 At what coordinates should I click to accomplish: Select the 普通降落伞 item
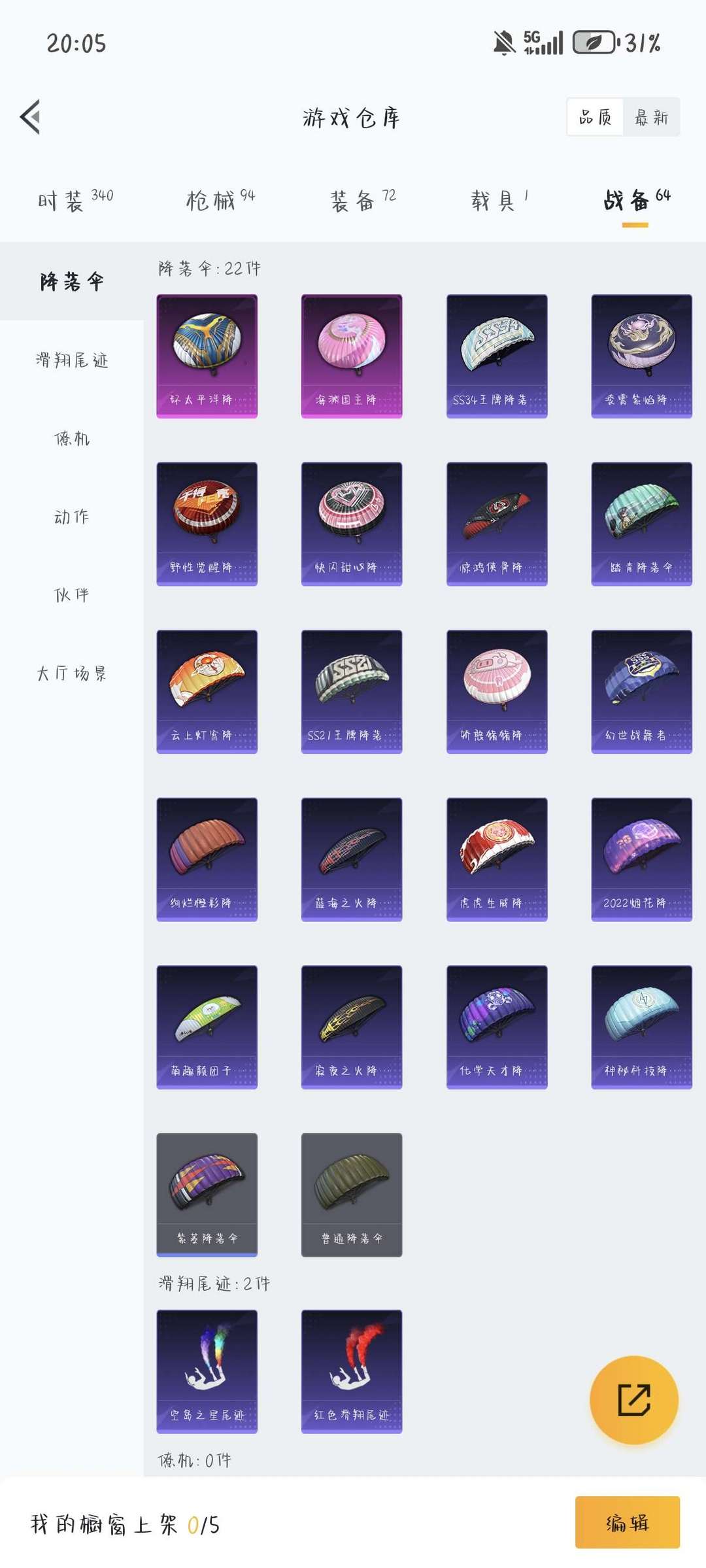pos(351,1195)
